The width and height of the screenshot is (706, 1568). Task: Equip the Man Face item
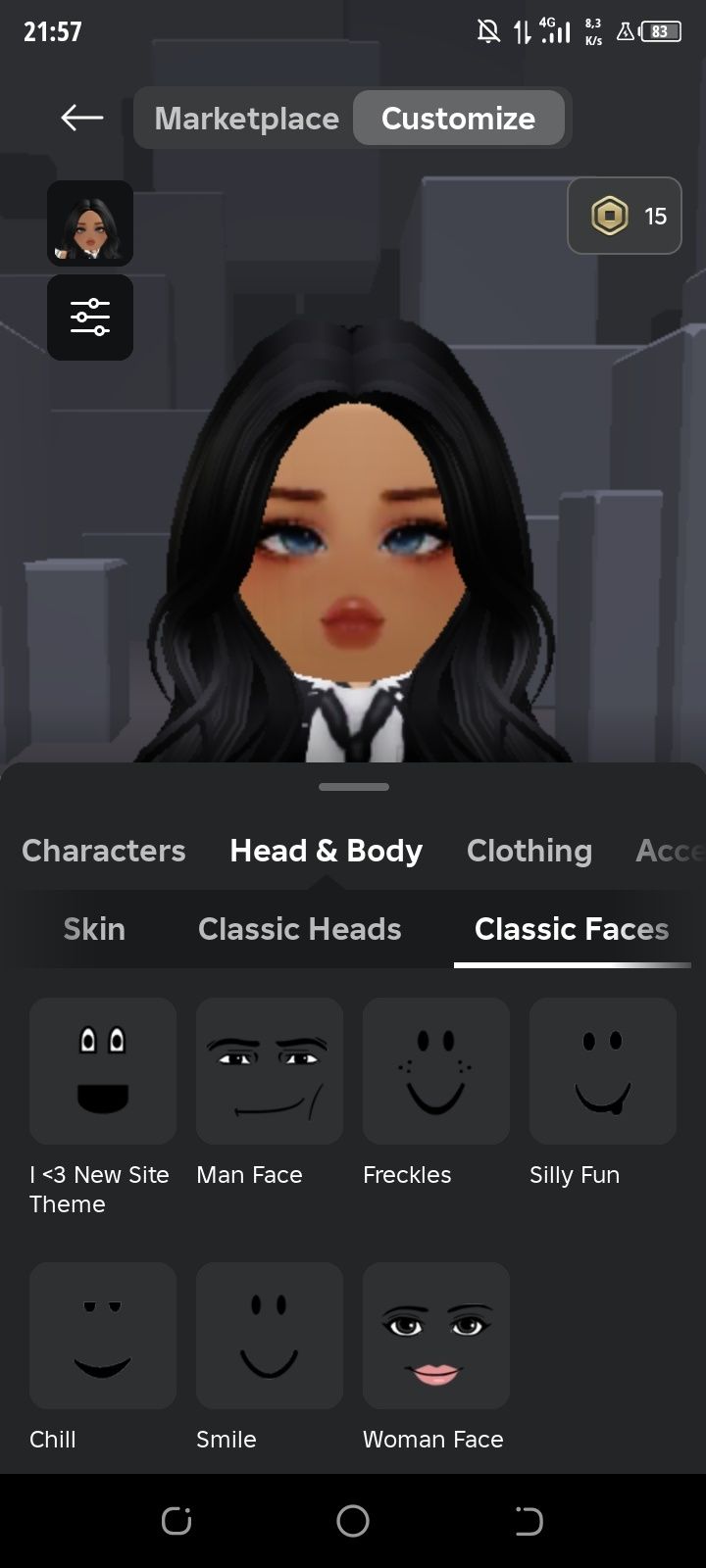point(270,1071)
